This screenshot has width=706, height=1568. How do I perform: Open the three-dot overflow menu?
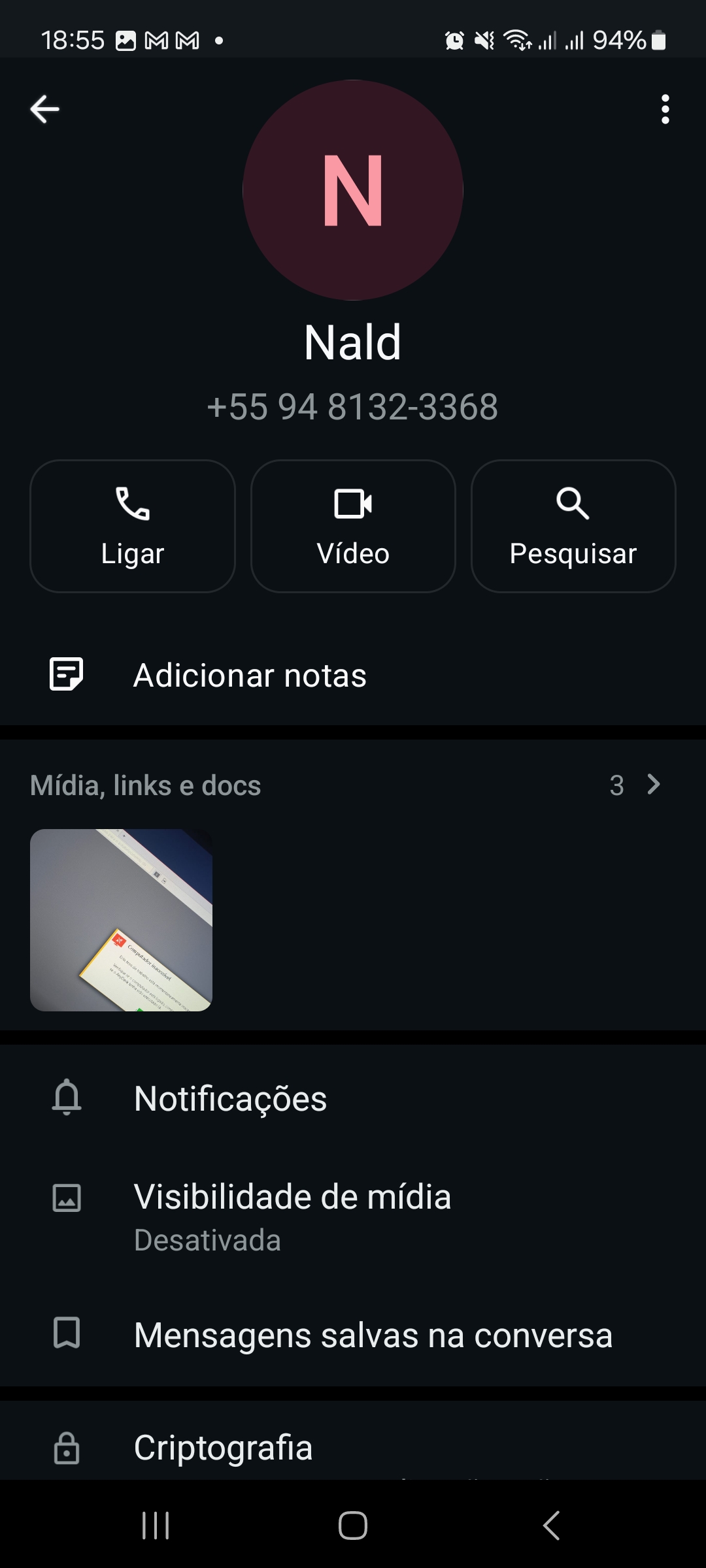coord(665,109)
